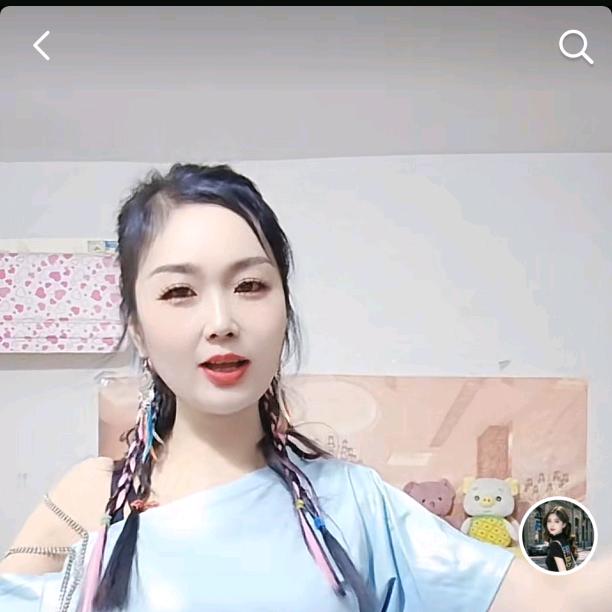Open the circular profile avatar
The image size is (612, 612).
558,535
